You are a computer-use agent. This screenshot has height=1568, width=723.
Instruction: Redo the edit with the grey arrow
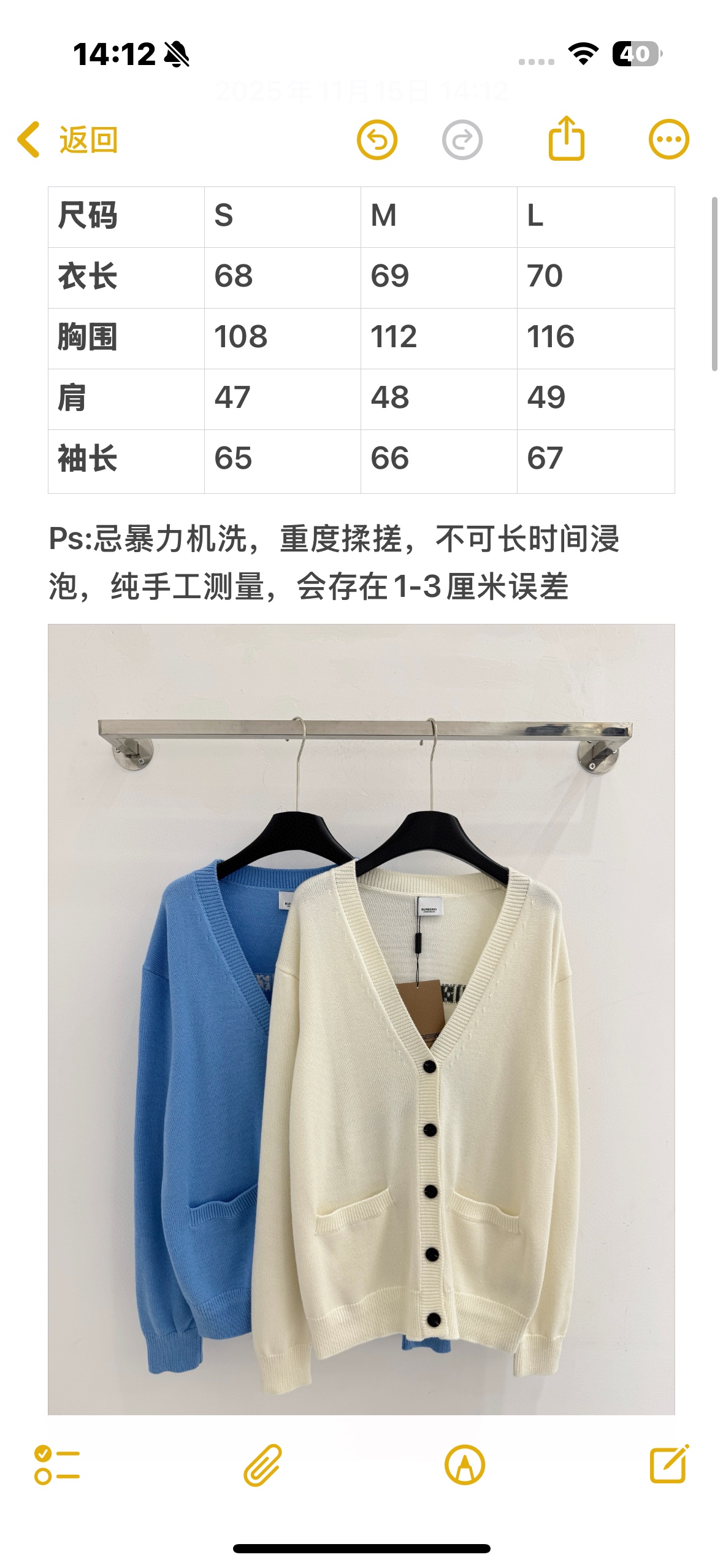point(462,140)
